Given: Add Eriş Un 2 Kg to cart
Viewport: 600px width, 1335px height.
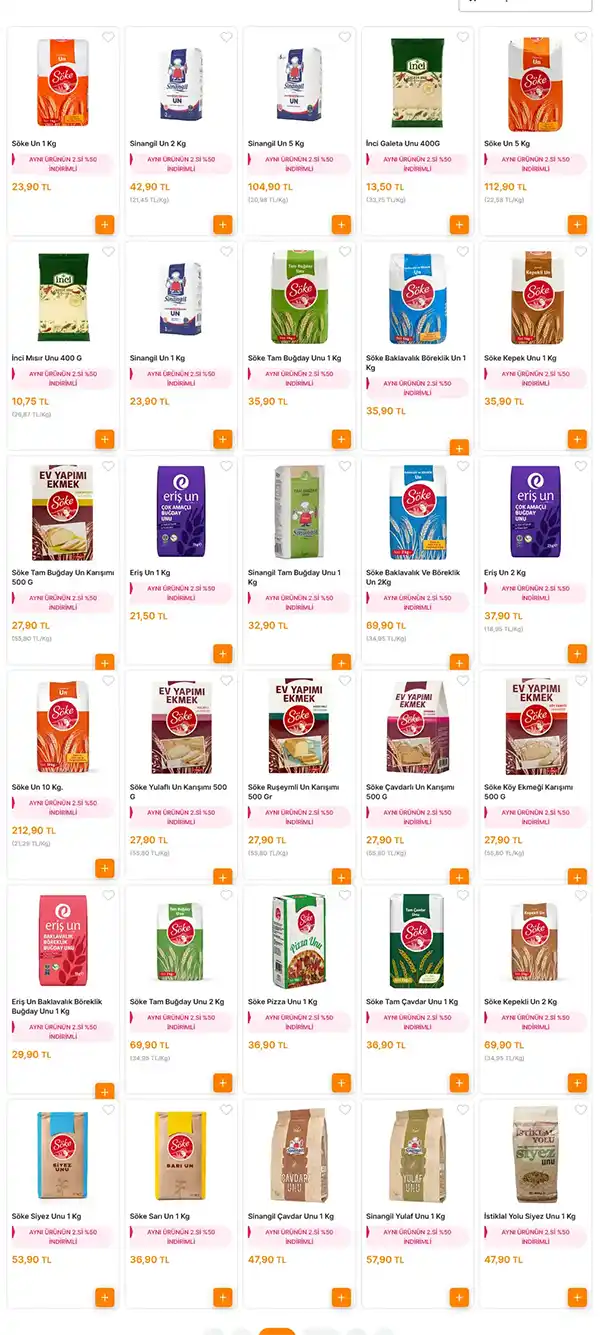Looking at the screenshot, I should click(x=577, y=654).
